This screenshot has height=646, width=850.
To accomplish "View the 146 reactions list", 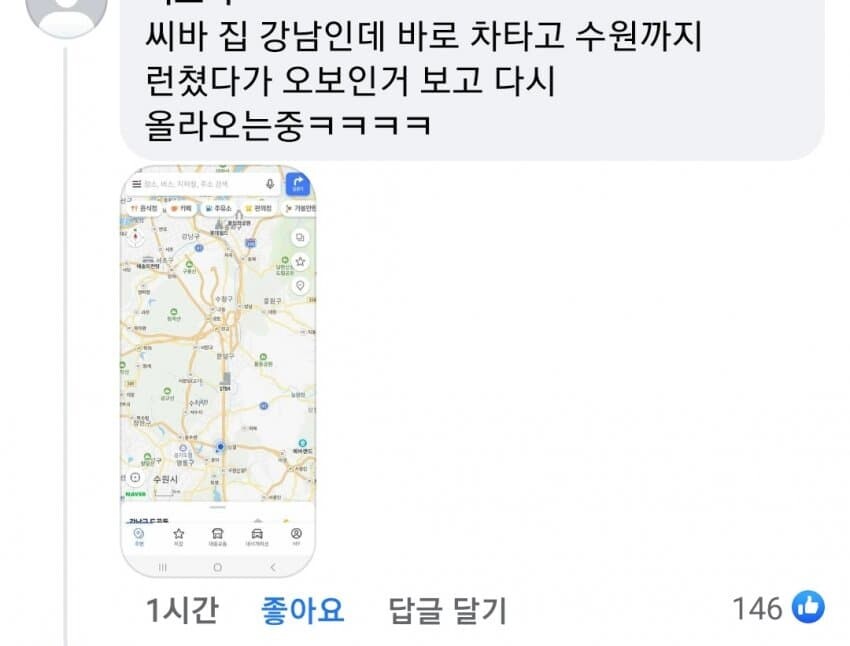I will [x=778, y=607].
